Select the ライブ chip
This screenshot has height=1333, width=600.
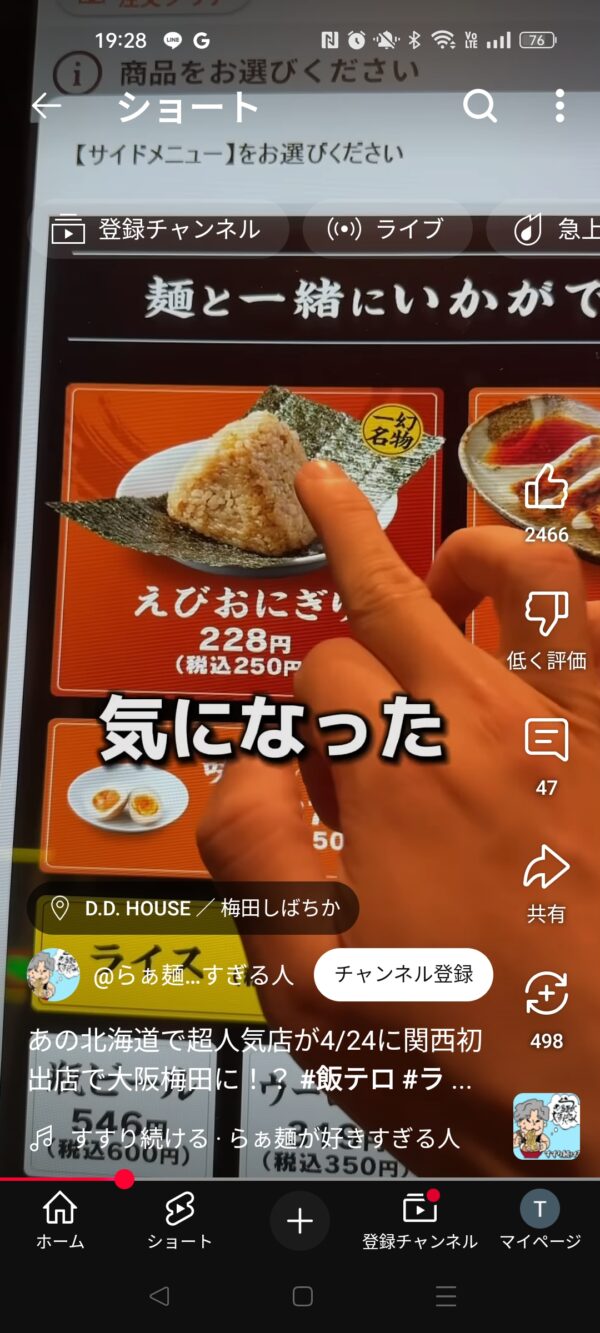click(387, 229)
